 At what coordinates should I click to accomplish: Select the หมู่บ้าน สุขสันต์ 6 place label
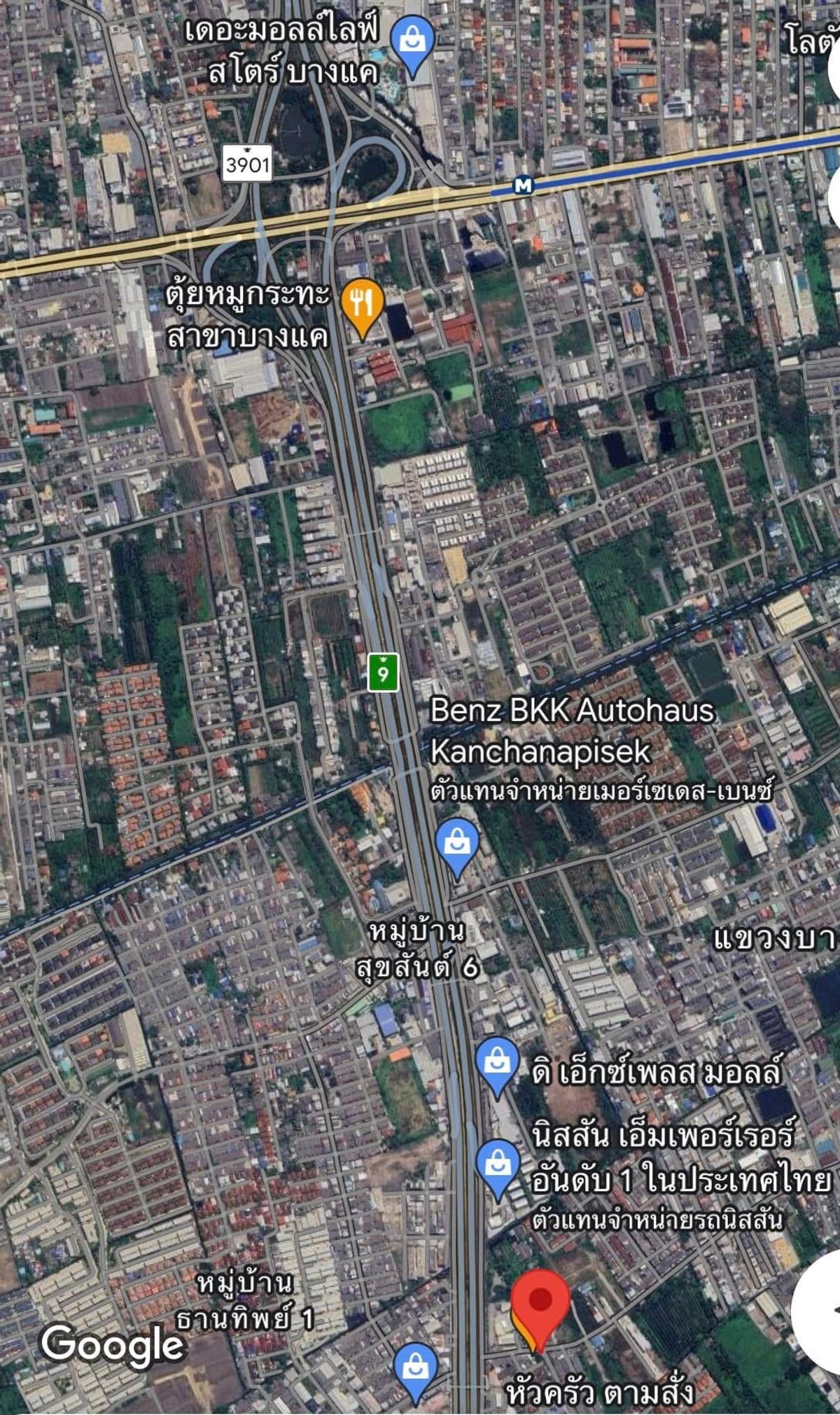pos(417,949)
